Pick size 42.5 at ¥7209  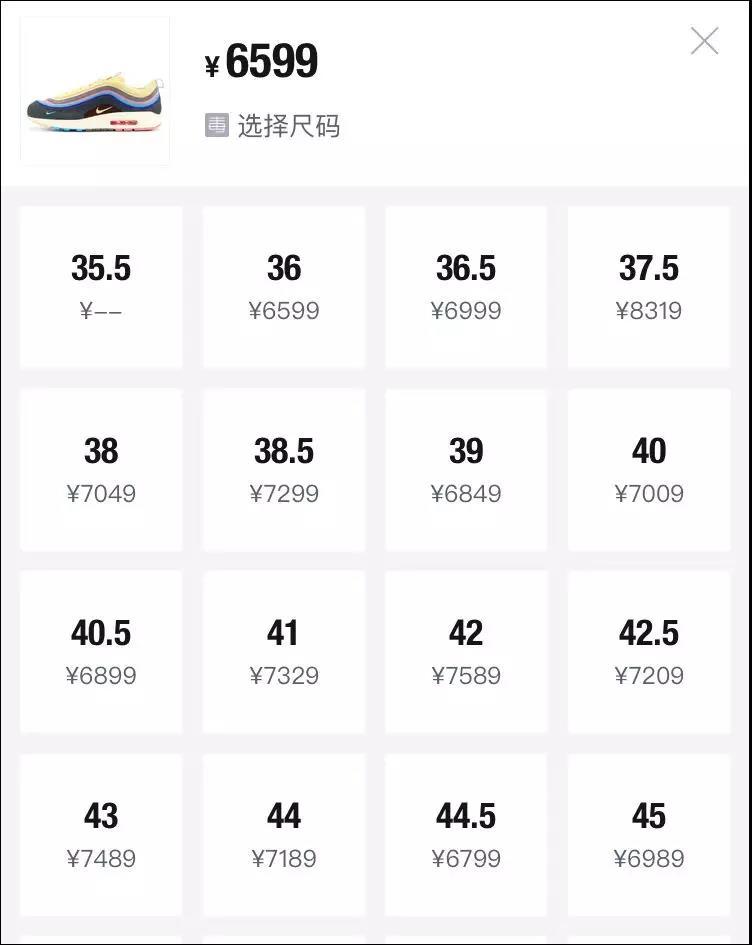649,652
